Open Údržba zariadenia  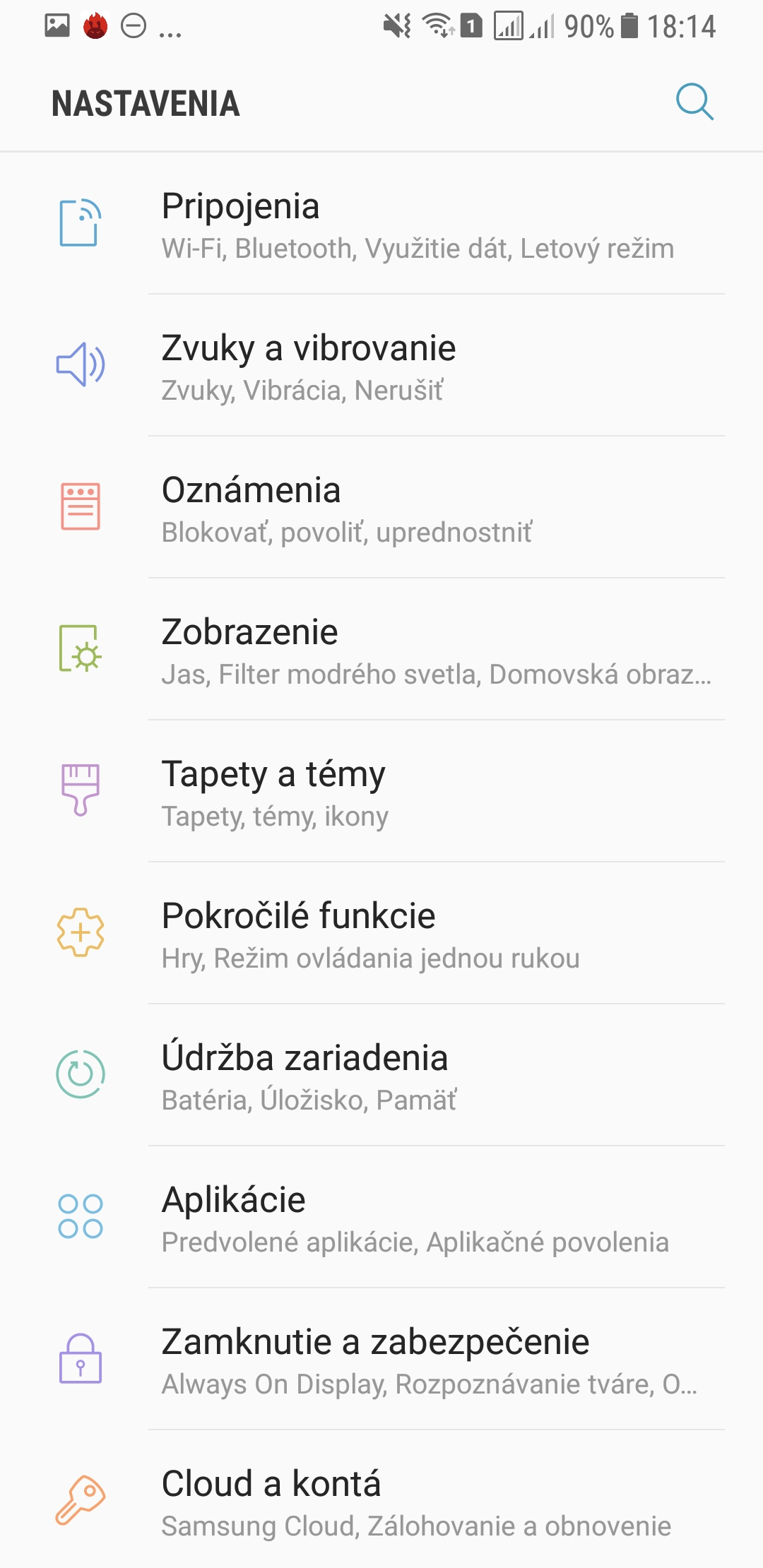(x=381, y=1076)
